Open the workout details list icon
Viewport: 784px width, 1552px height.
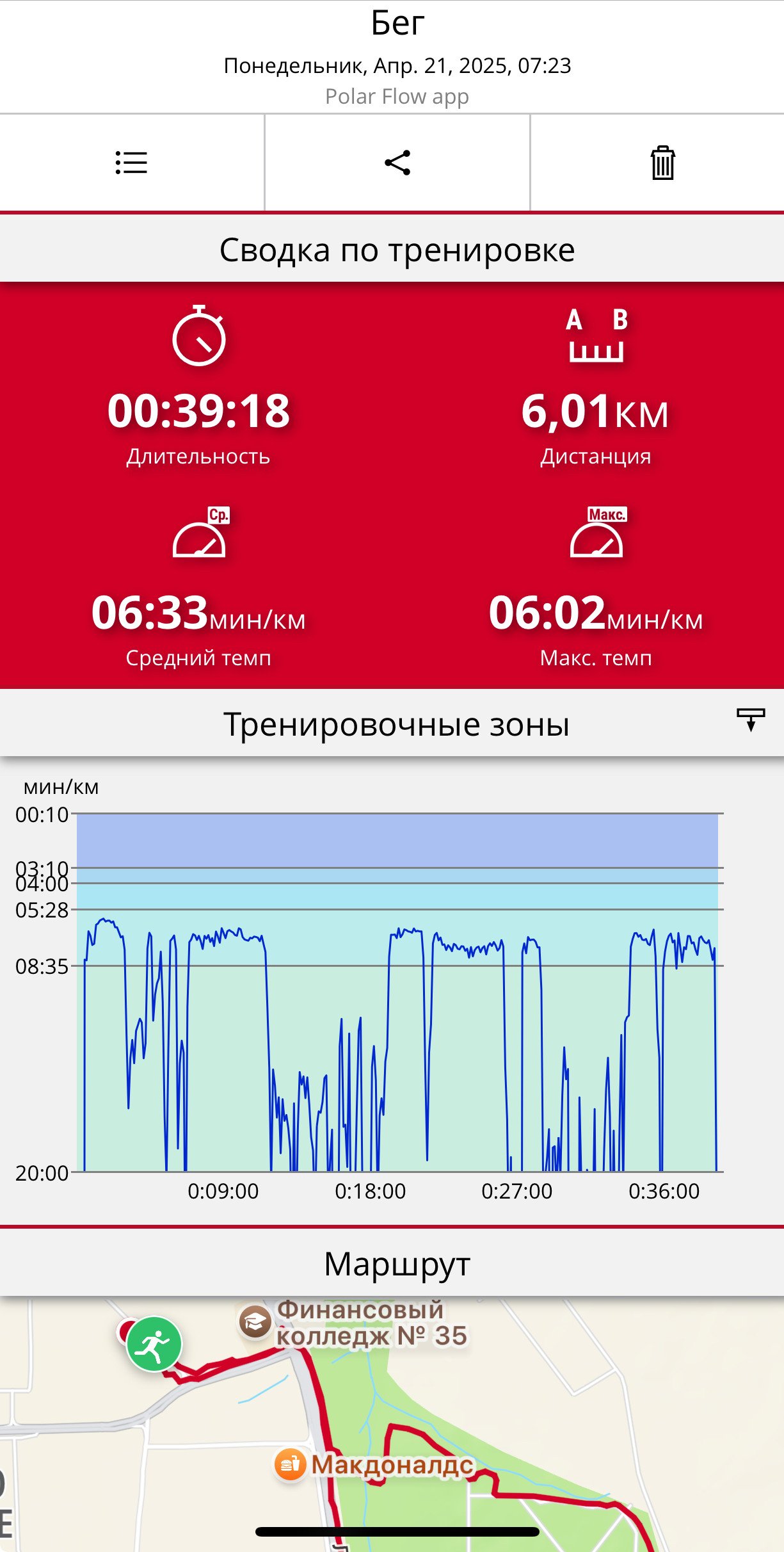pos(131,163)
